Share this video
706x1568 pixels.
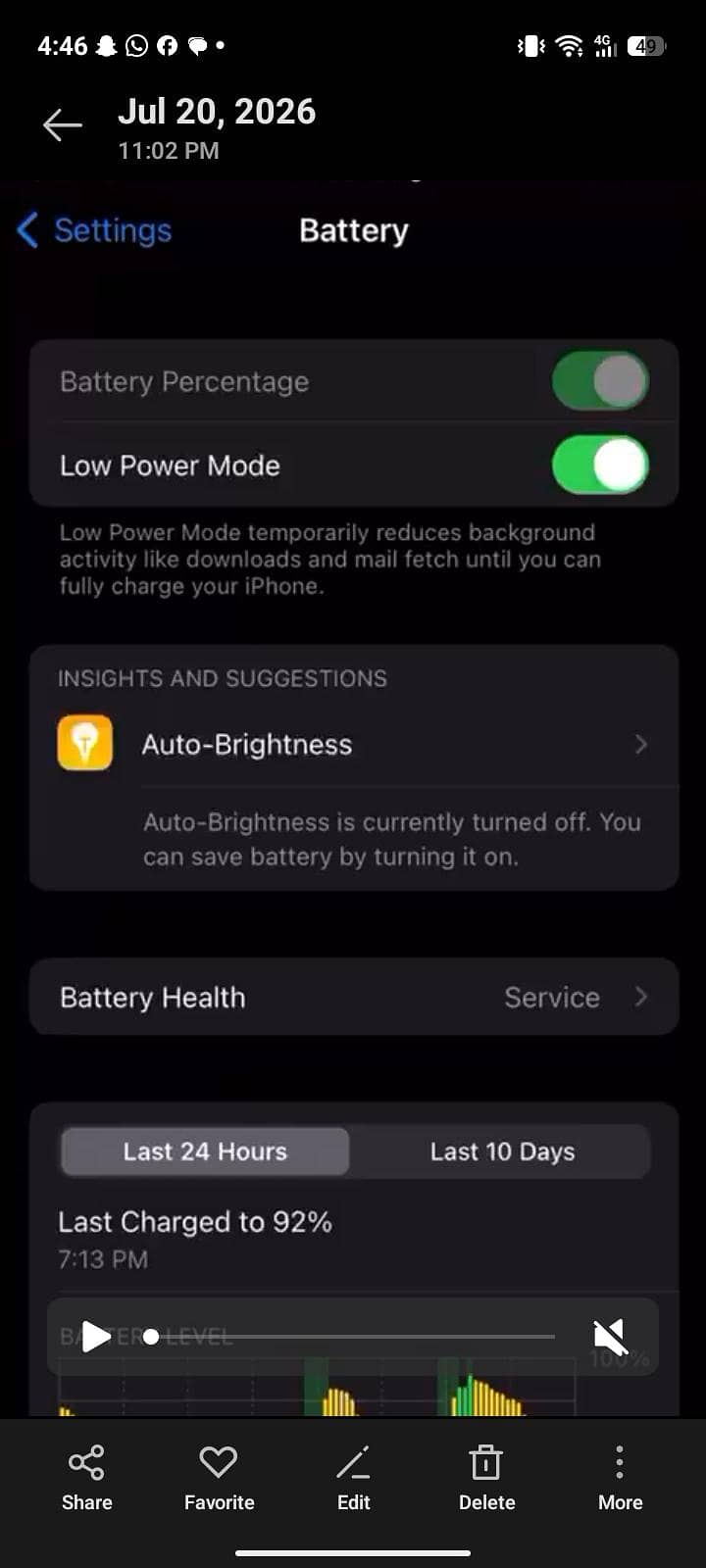click(x=86, y=1478)
